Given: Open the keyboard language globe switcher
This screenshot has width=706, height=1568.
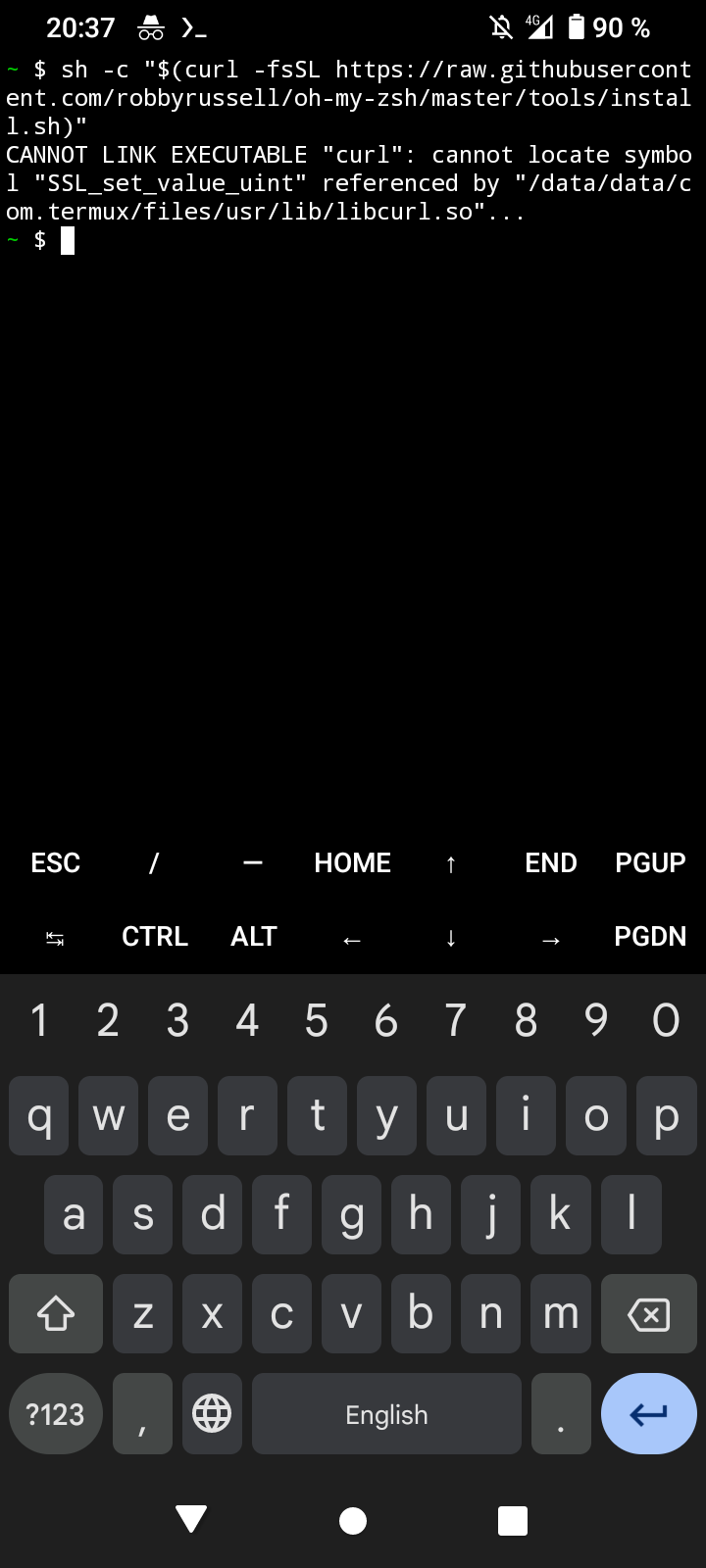Looking at the screenshot, I should [212, 1413].
